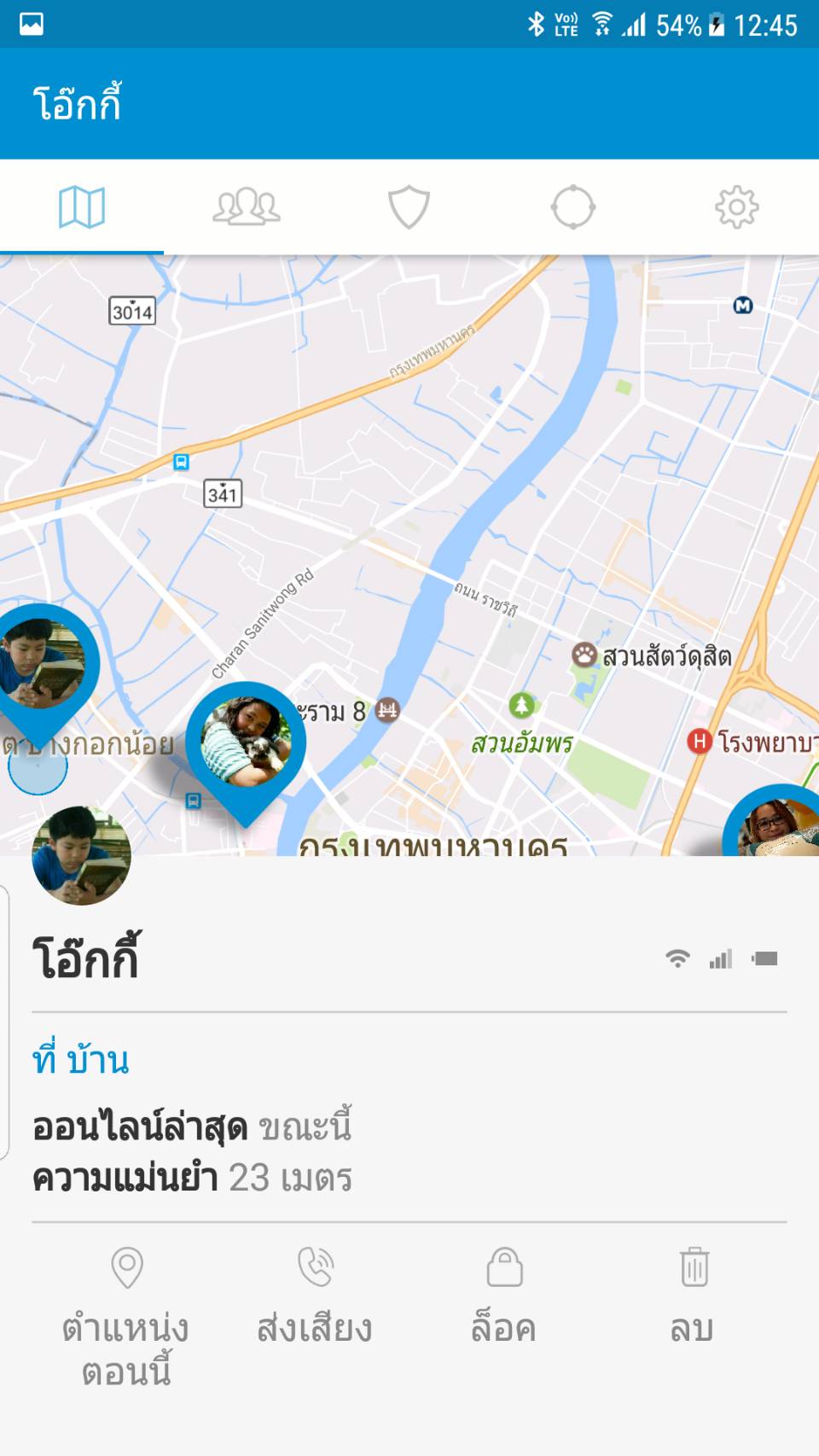This screenshot has height=1456, width=819.
Task: Select the map pin of the girl with a puppy
Action: point(246,741)
